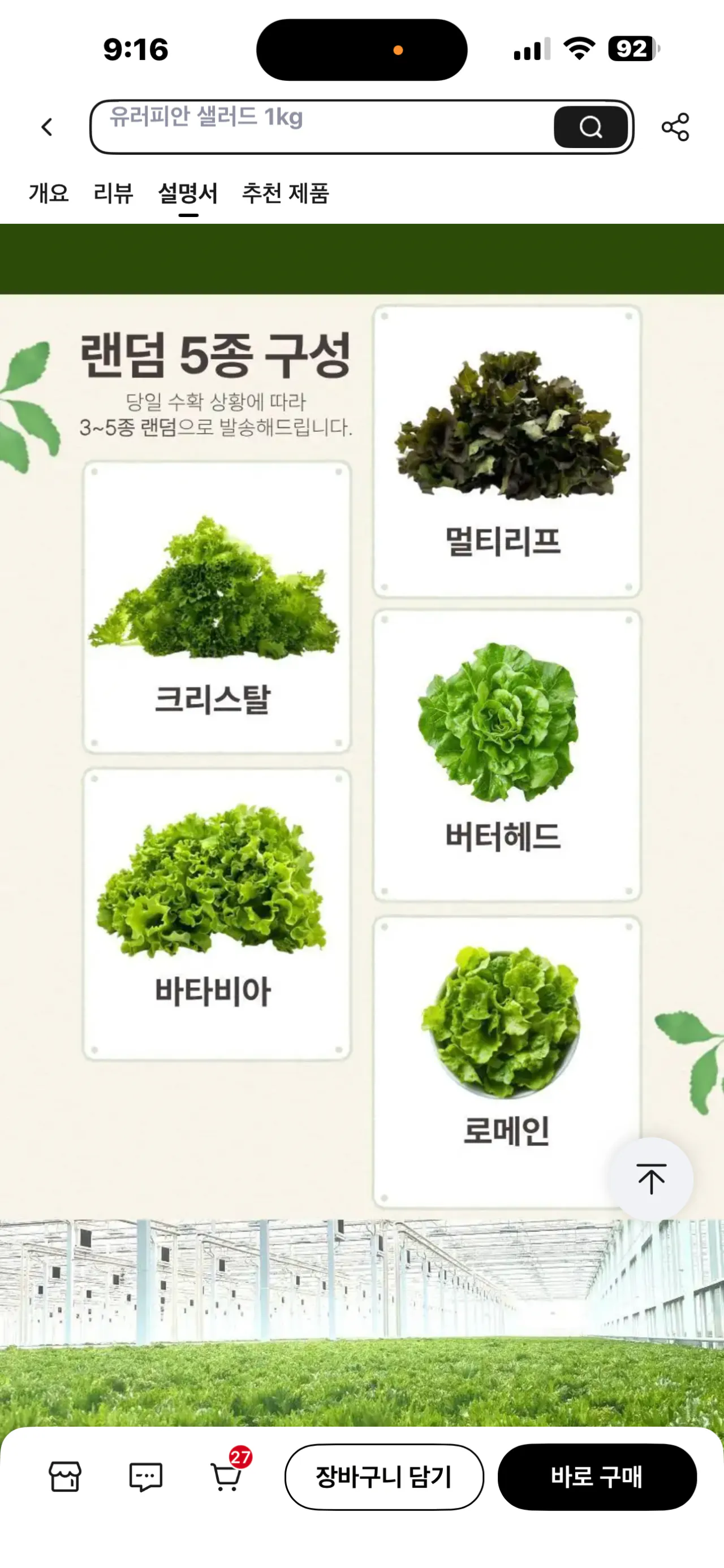Switch to the 개요 tab
Viewport: 724px width, 1568px height.
[x=49, y=195]
